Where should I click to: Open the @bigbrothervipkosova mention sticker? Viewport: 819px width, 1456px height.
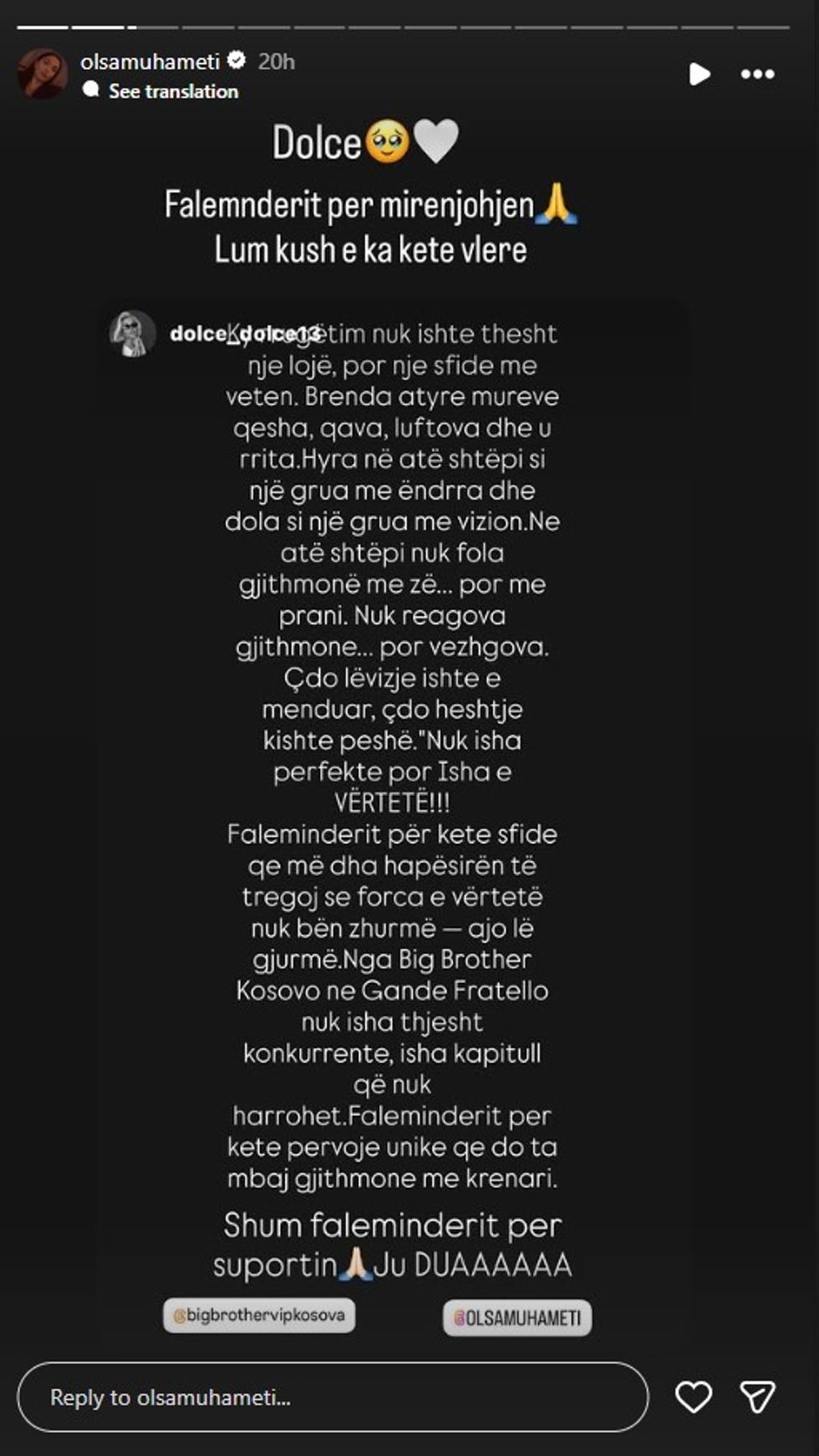[x=259, y=1315]
